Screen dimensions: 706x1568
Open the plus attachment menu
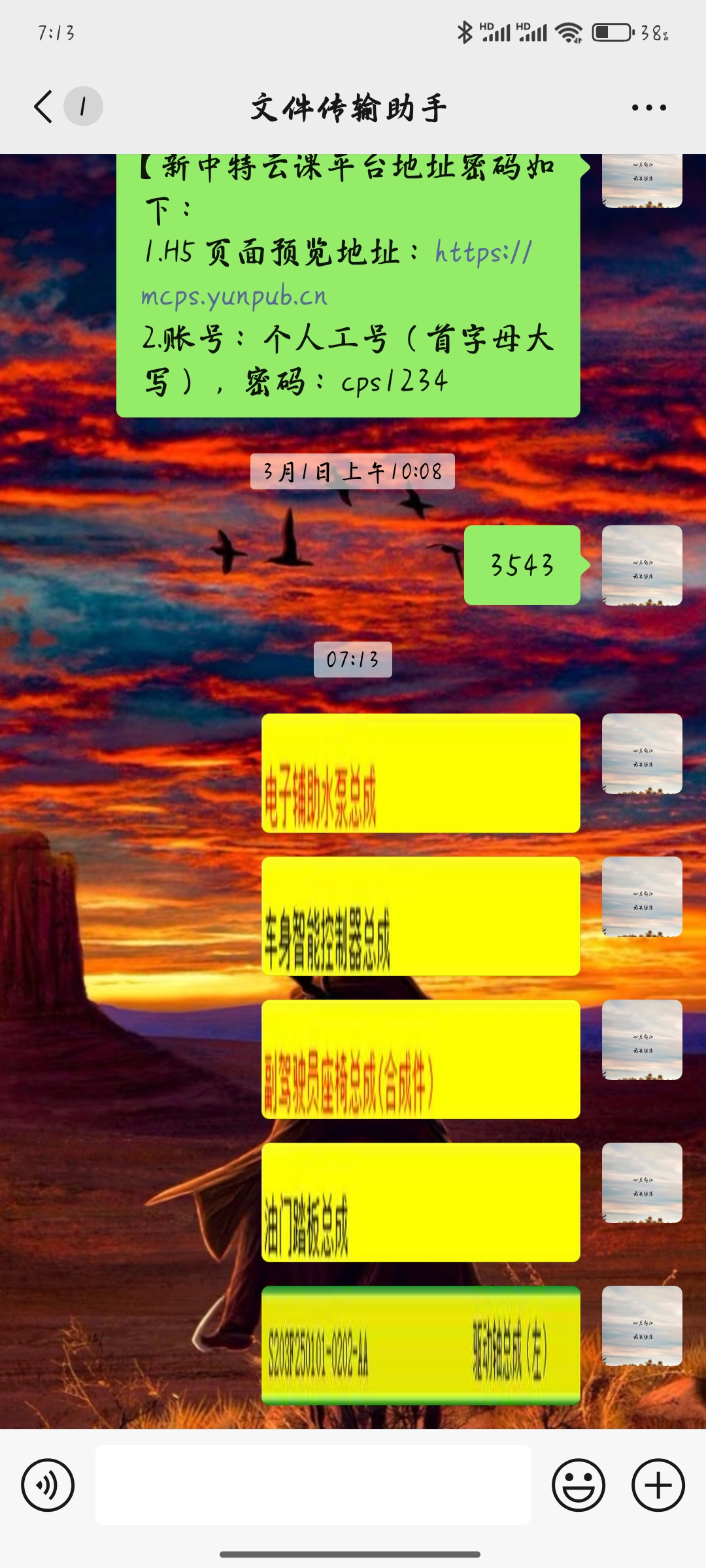click(658, 1484)
